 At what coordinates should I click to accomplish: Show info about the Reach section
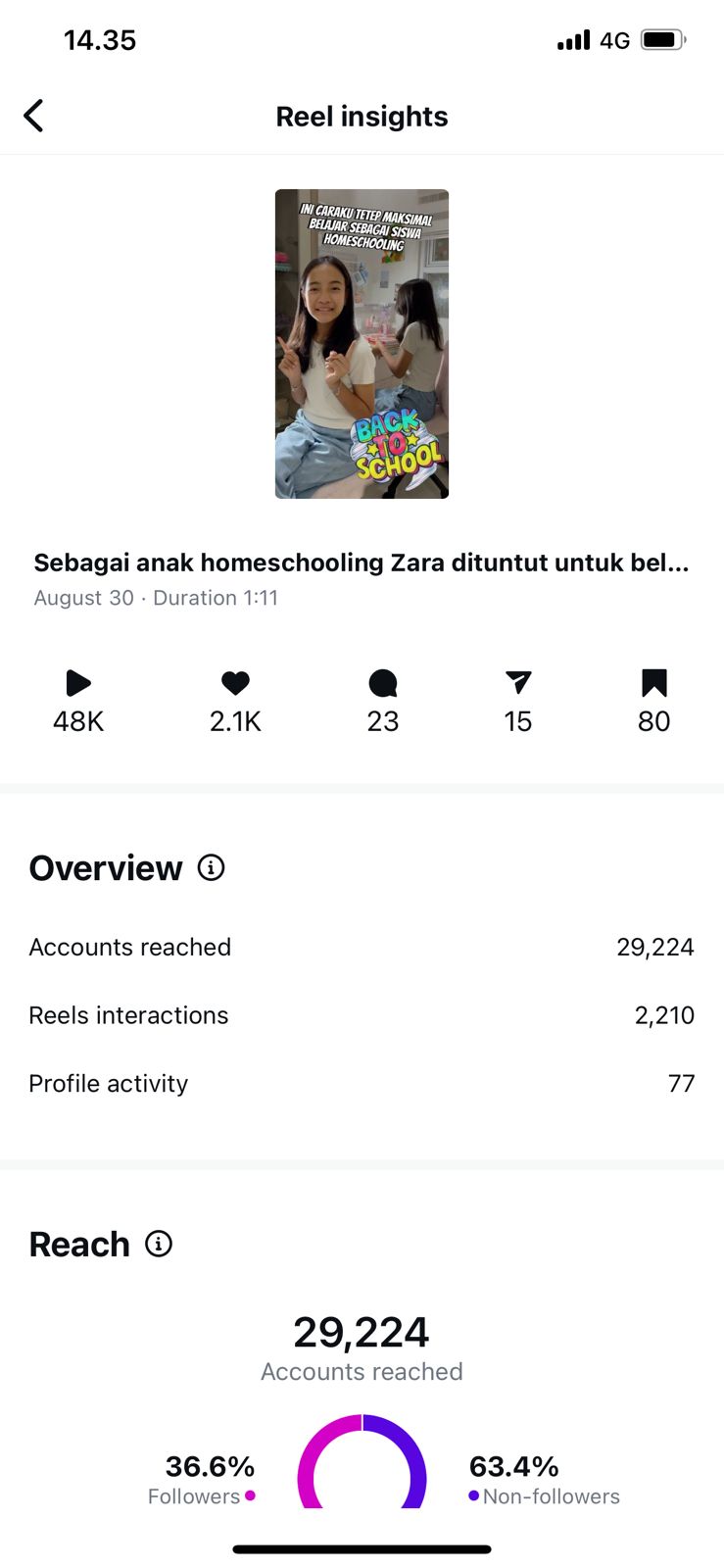coord(159,1244)
